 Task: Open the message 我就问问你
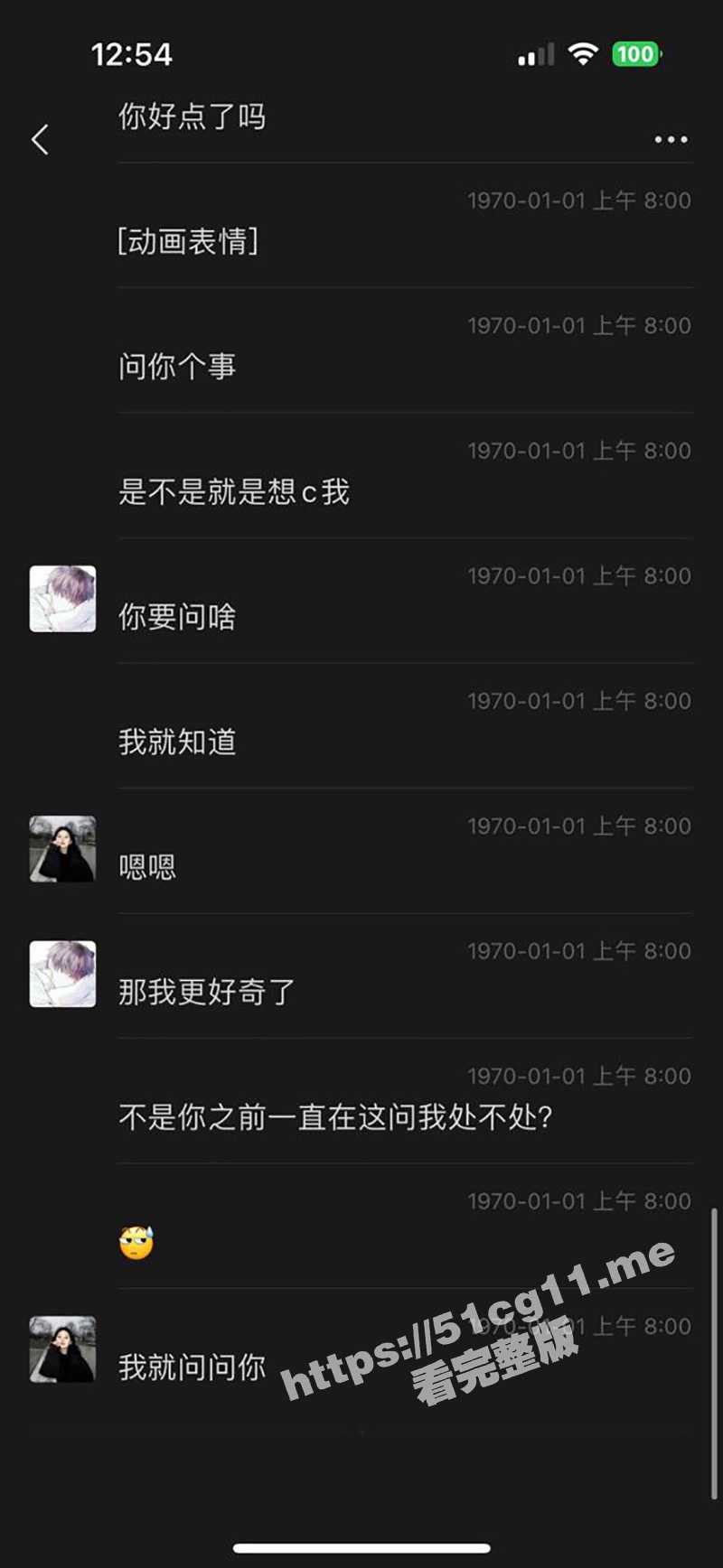point(192,1367)
